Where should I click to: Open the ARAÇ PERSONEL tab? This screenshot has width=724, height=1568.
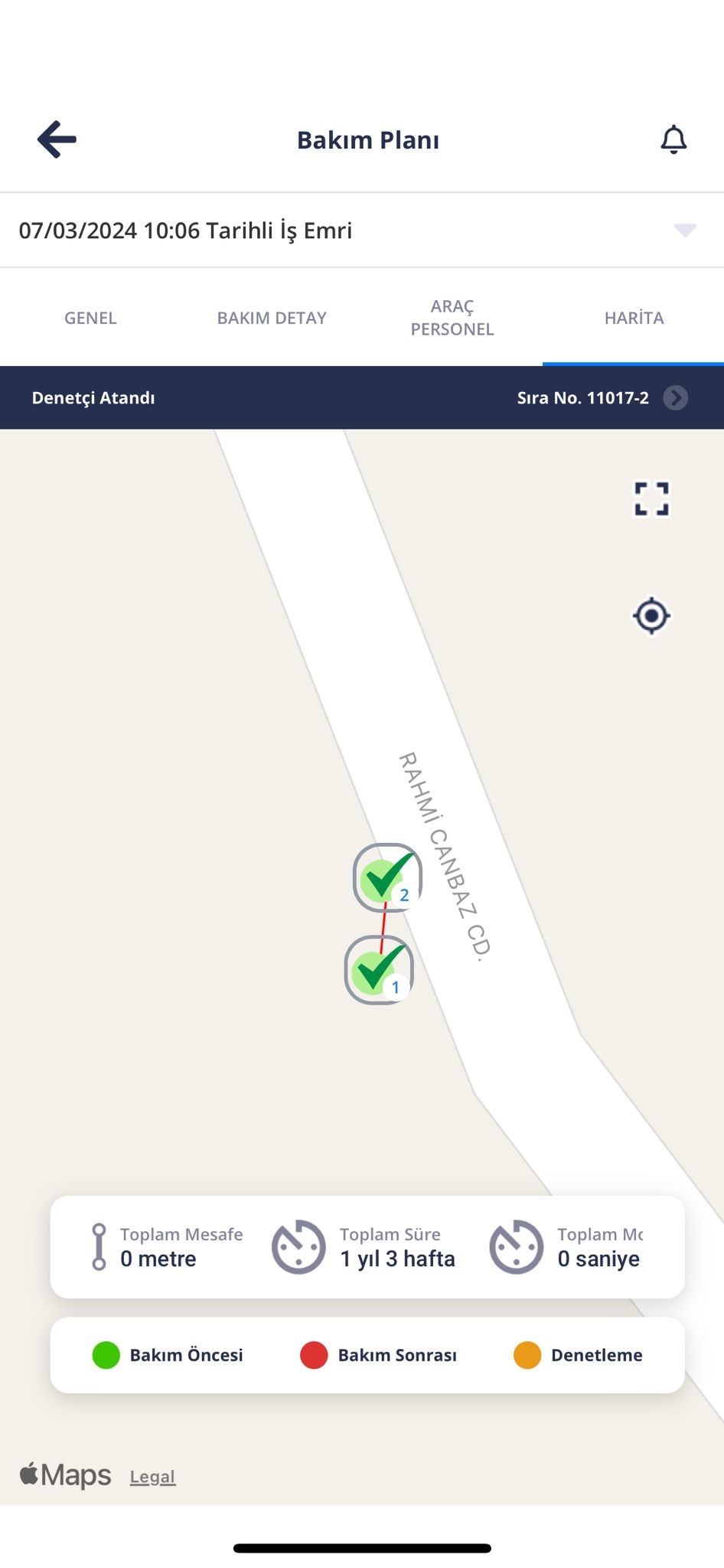coord(452,318)
